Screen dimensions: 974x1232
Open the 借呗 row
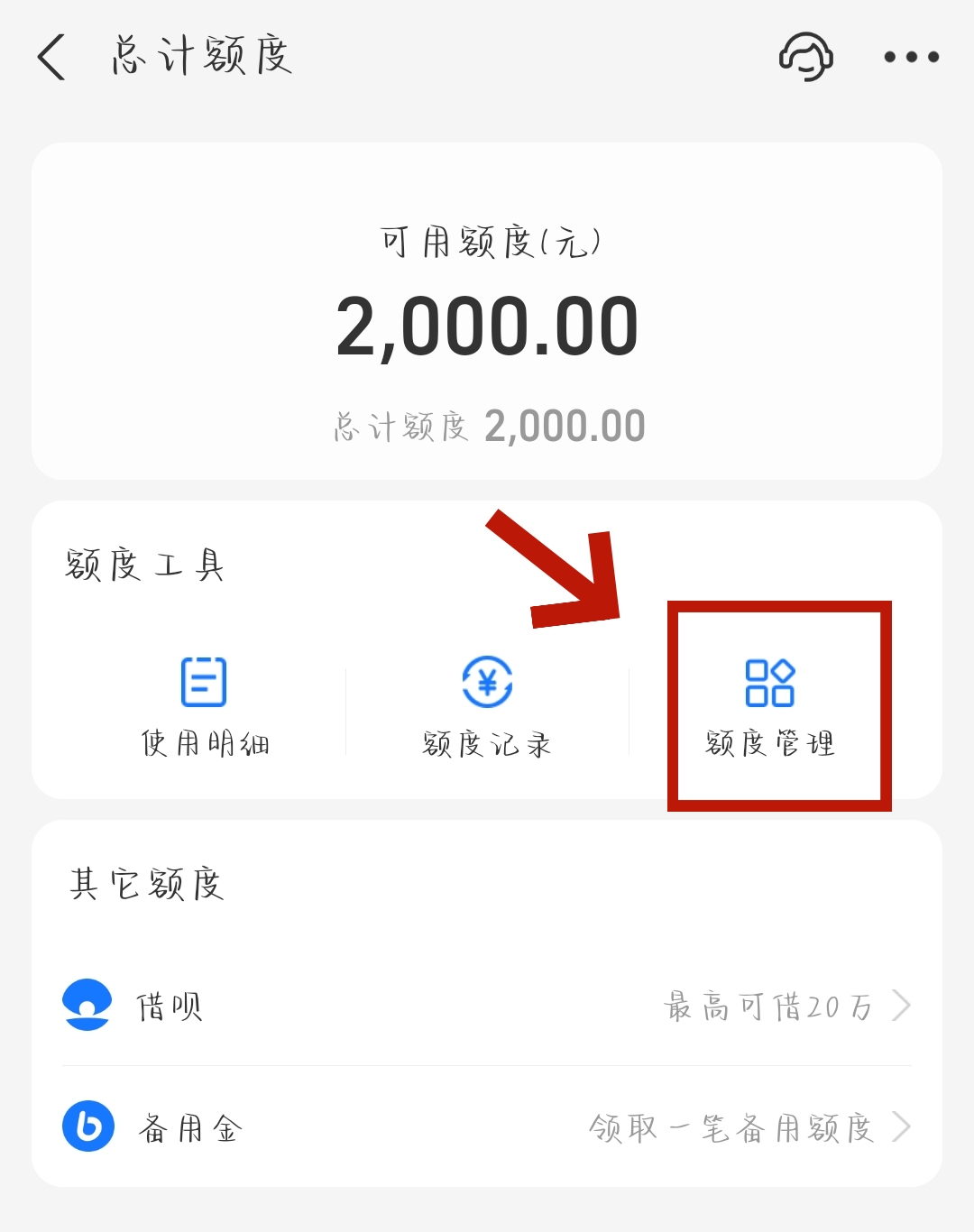487,1006
